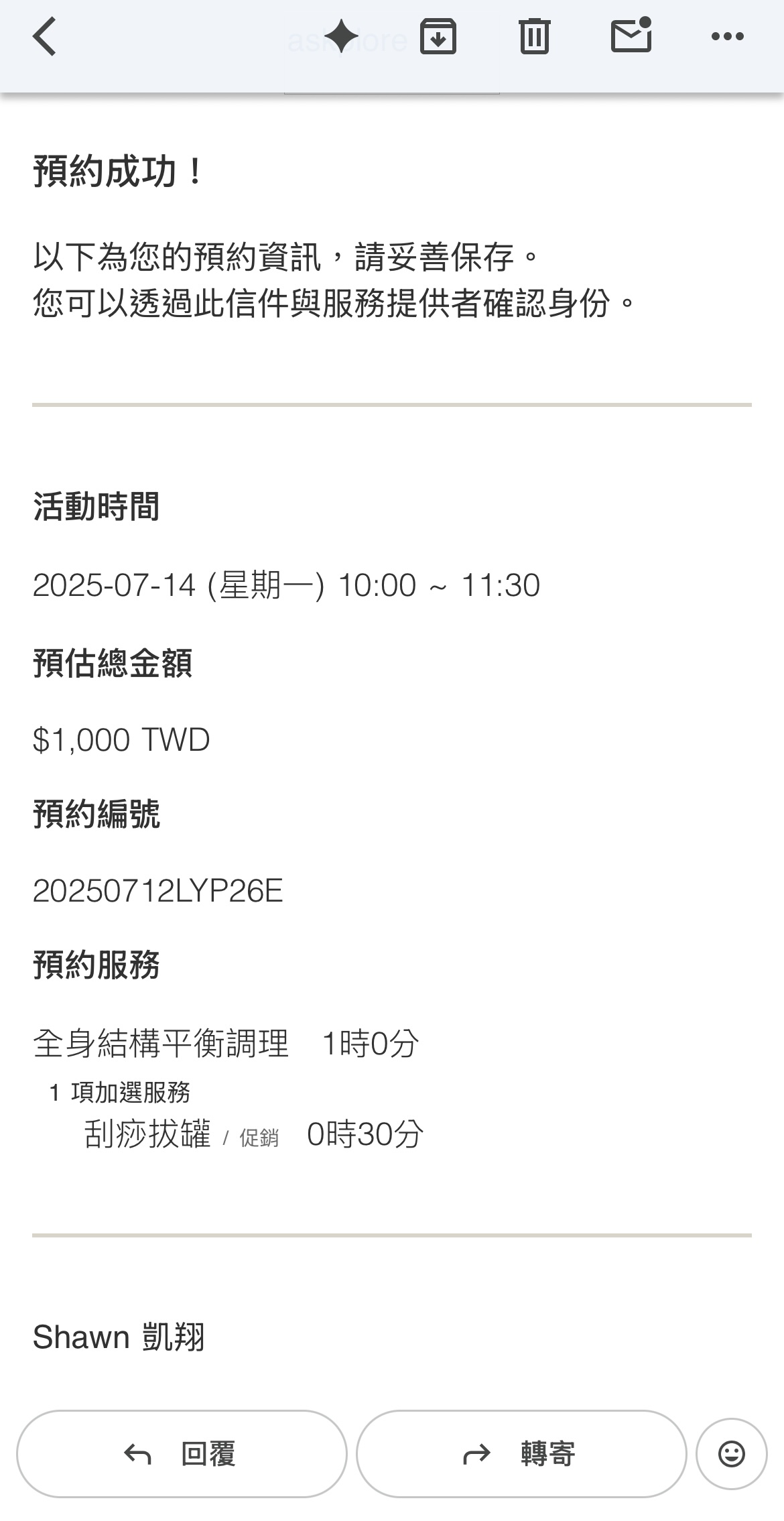The width and height of the screenshot is (784, 1521).
Task: Forward the email with 轉寄
Action: (521, 1454)
